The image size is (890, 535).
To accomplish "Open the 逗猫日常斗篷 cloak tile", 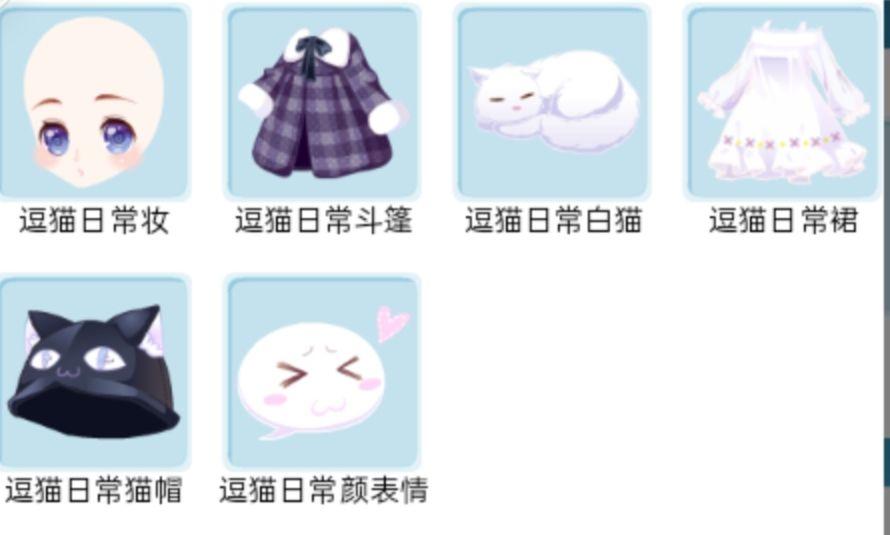I will point(322,102).
